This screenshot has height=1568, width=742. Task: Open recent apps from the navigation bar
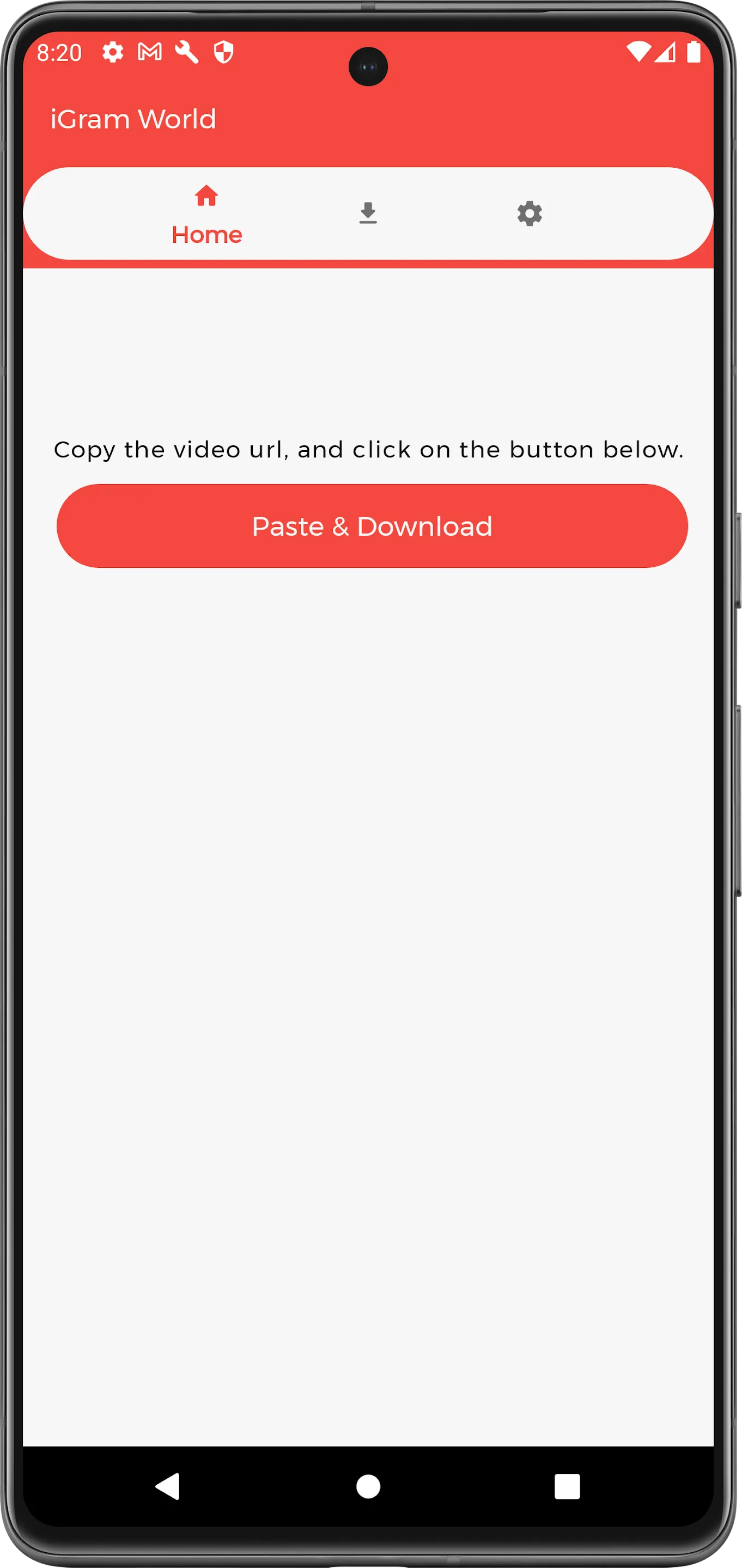click(x=567, y=1486)
